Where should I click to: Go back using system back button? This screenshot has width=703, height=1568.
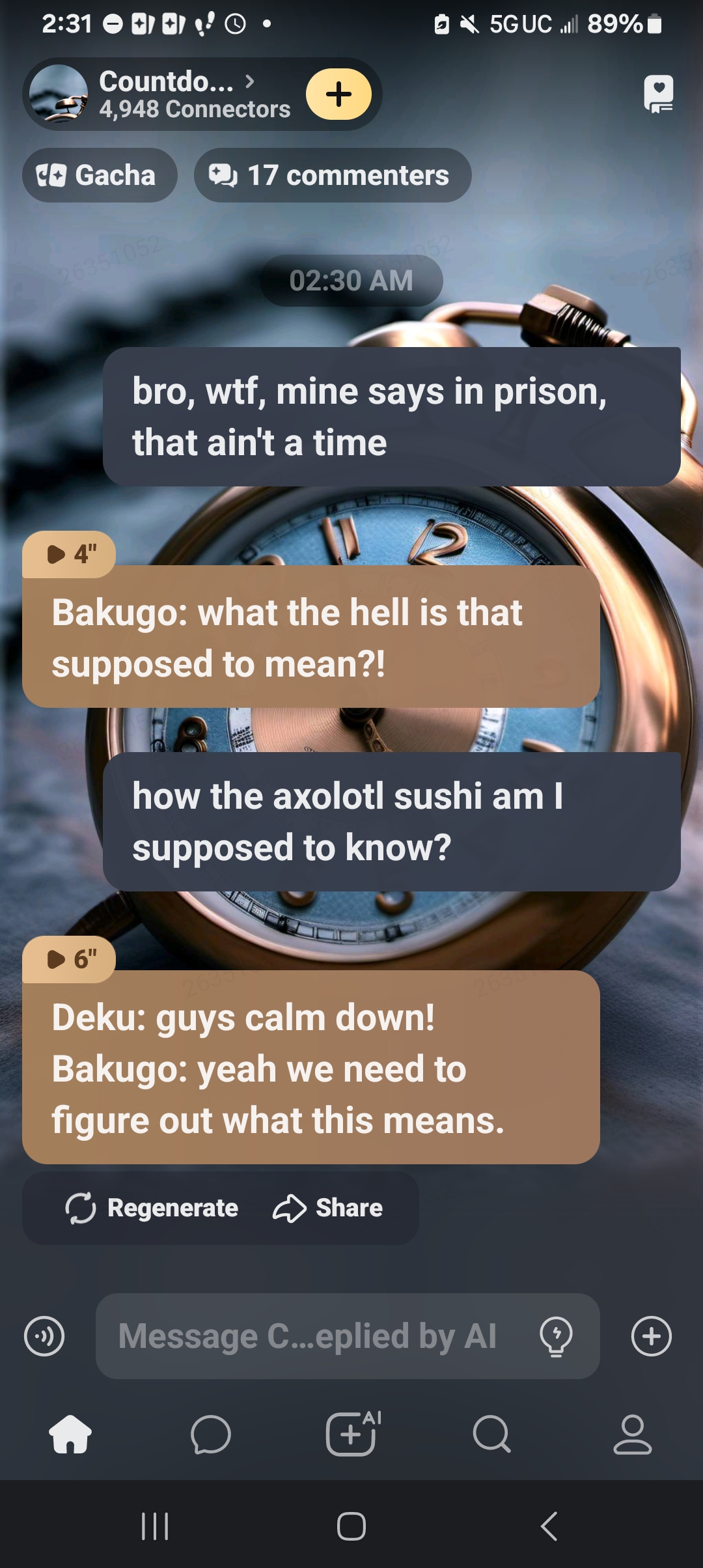tap(549, 1526)
